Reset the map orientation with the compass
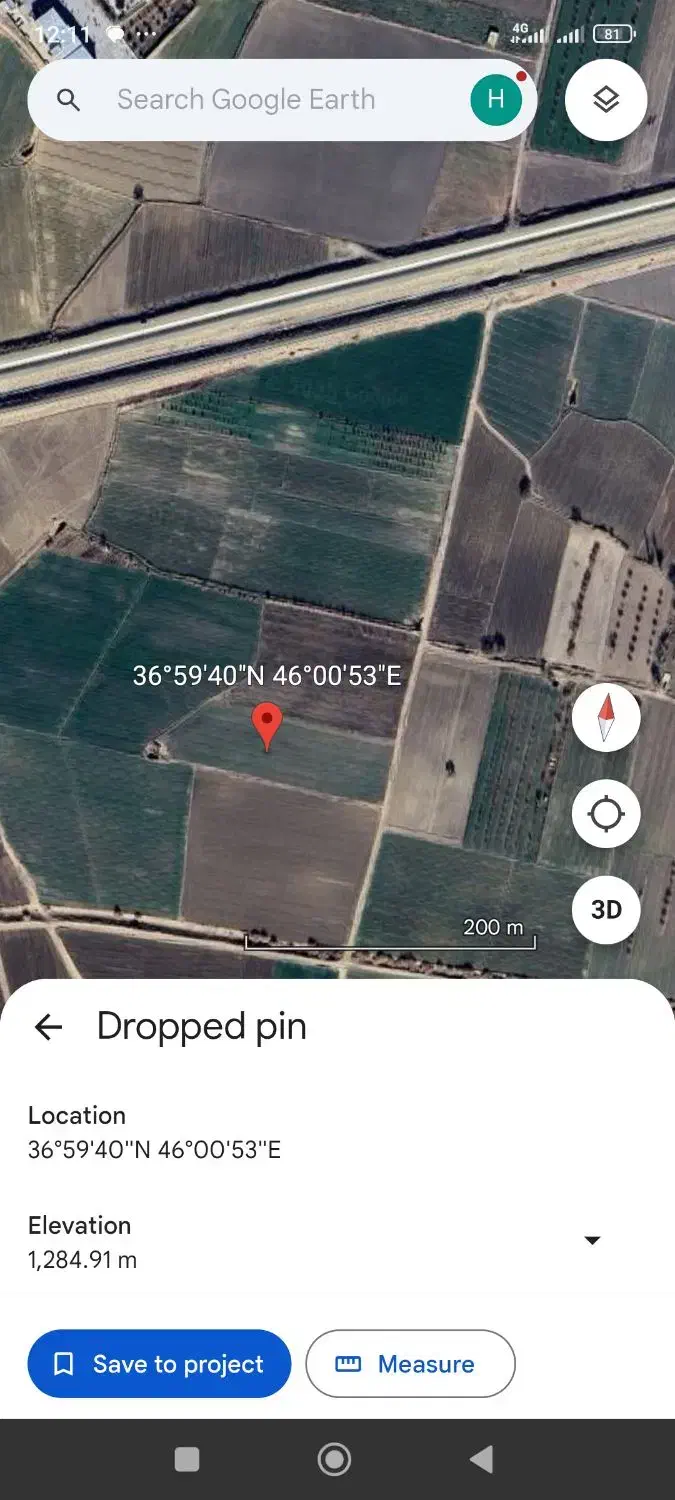Image resolution: width=675 pixels, height=1500 pixels. click(606, 718)
